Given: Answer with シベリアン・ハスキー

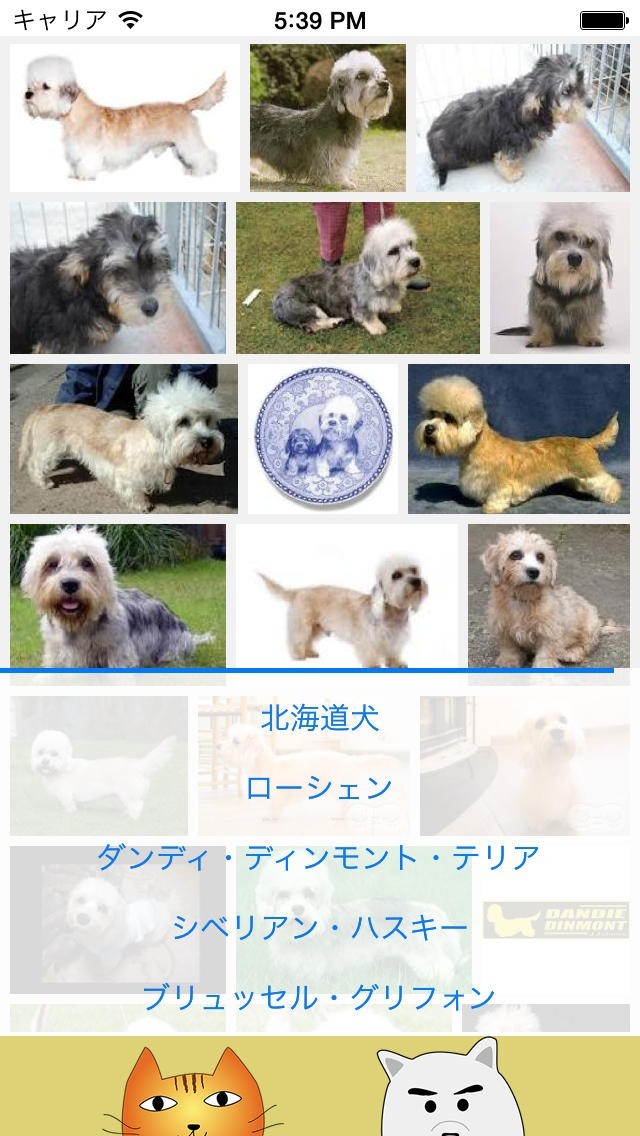Looking at the screenshot, I should pyautogui.click(x=320, y=928).
